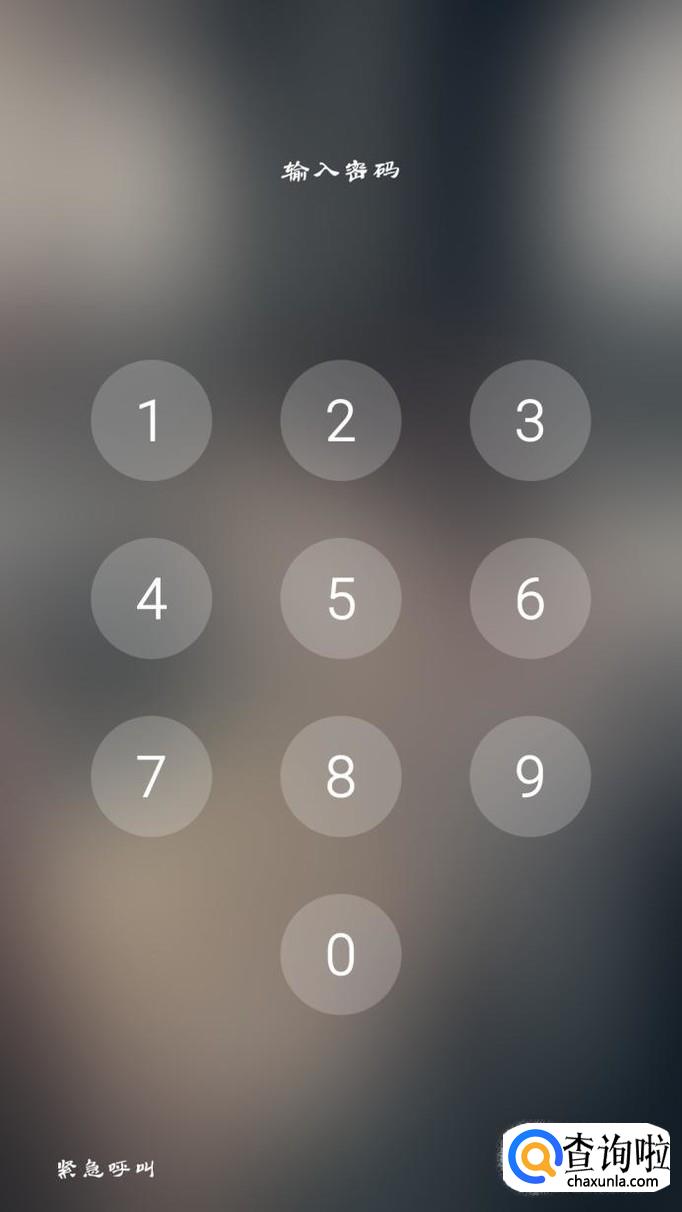
Task: Tap the number 9 key
Action: [x=530, y=776]
